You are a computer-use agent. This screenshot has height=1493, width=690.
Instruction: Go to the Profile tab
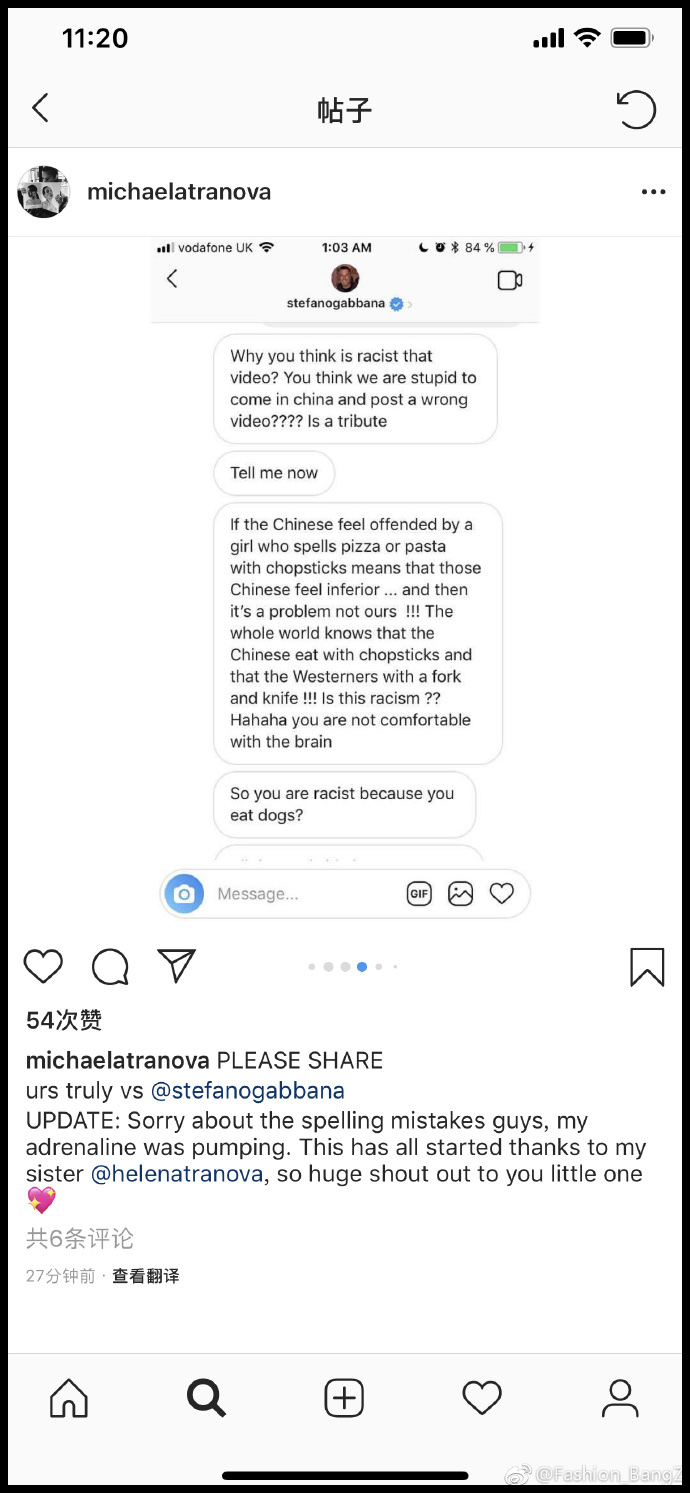tap(620, 1398)
